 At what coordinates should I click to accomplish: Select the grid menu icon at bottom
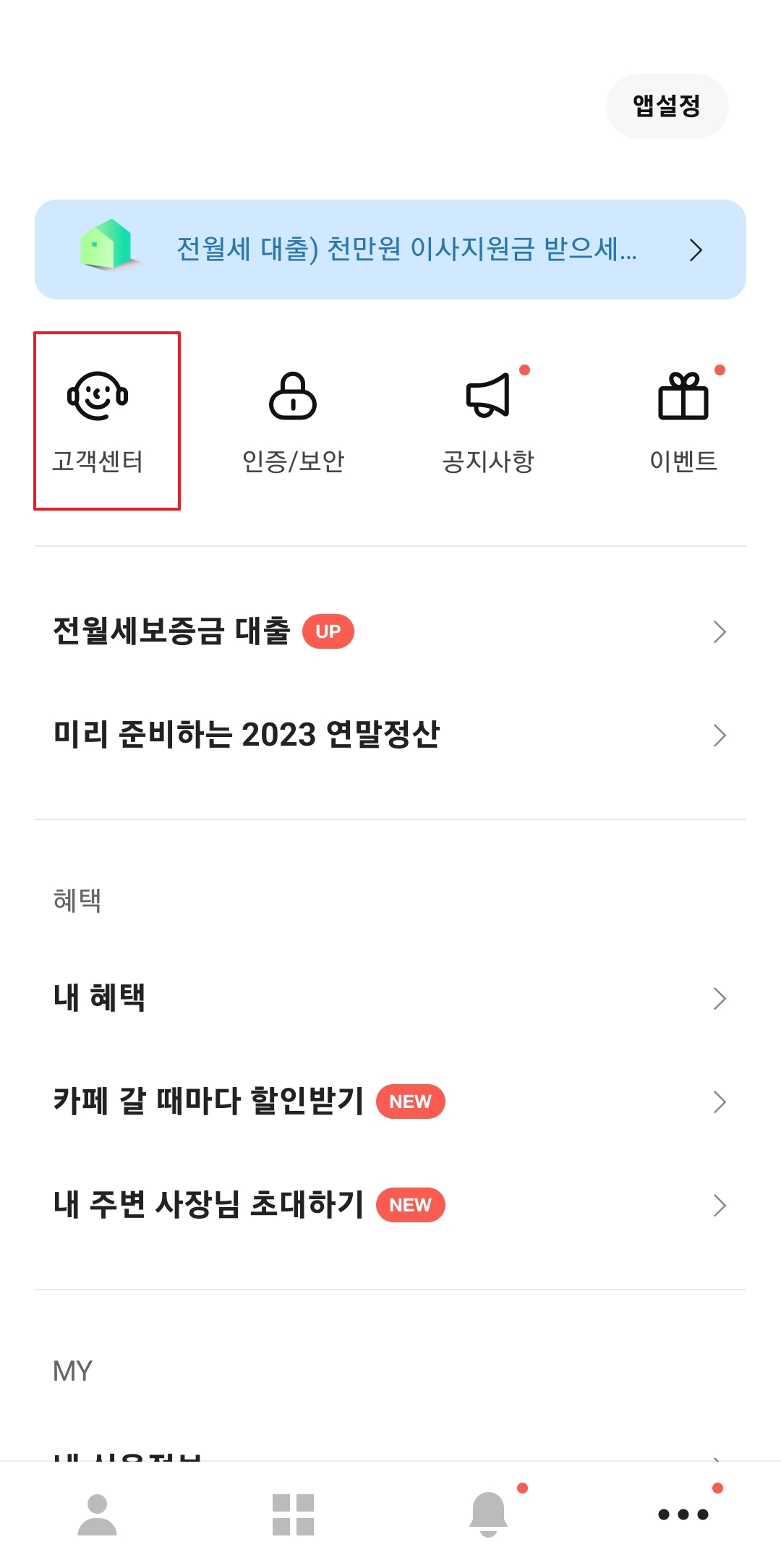tap(293, 1512)
